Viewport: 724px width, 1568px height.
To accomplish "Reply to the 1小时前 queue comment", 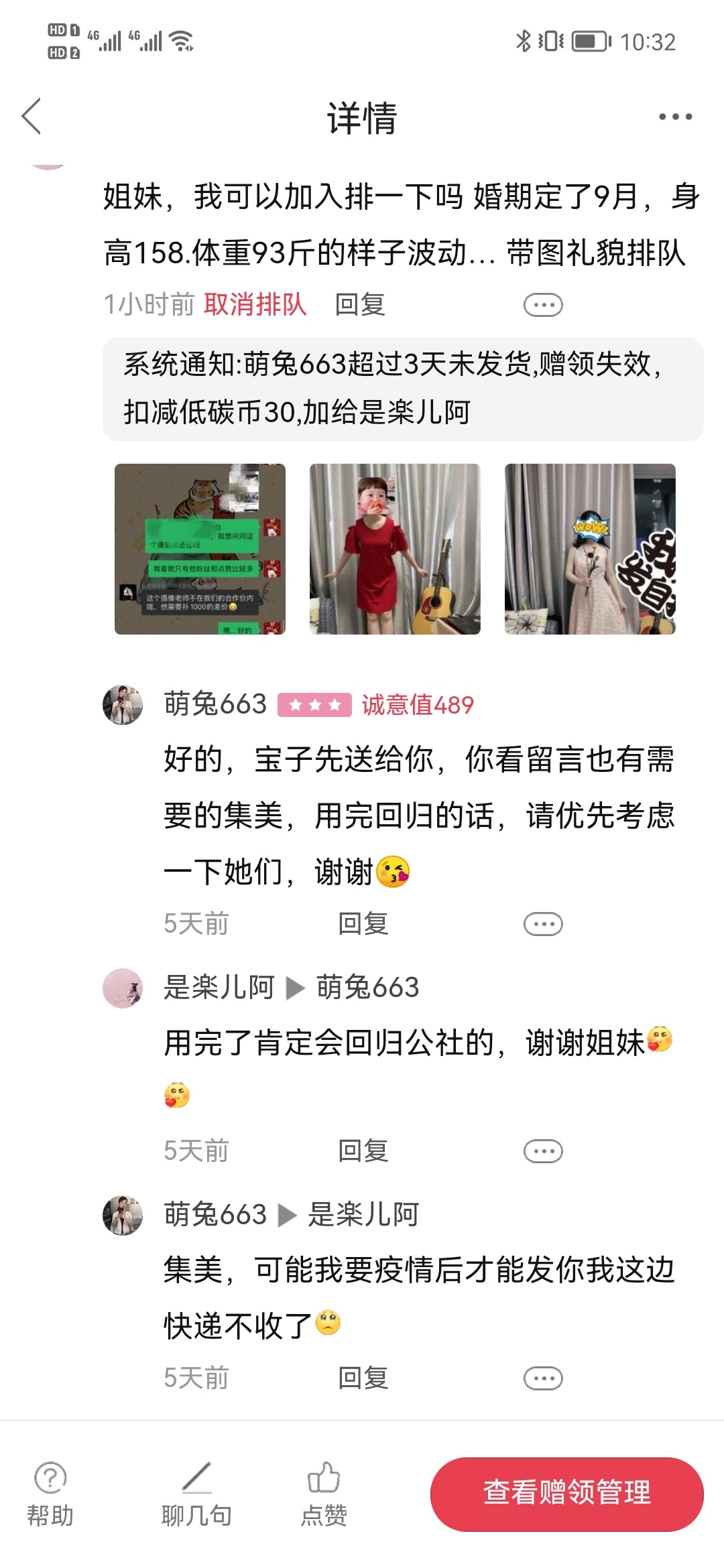I will (x=360, y=305).
